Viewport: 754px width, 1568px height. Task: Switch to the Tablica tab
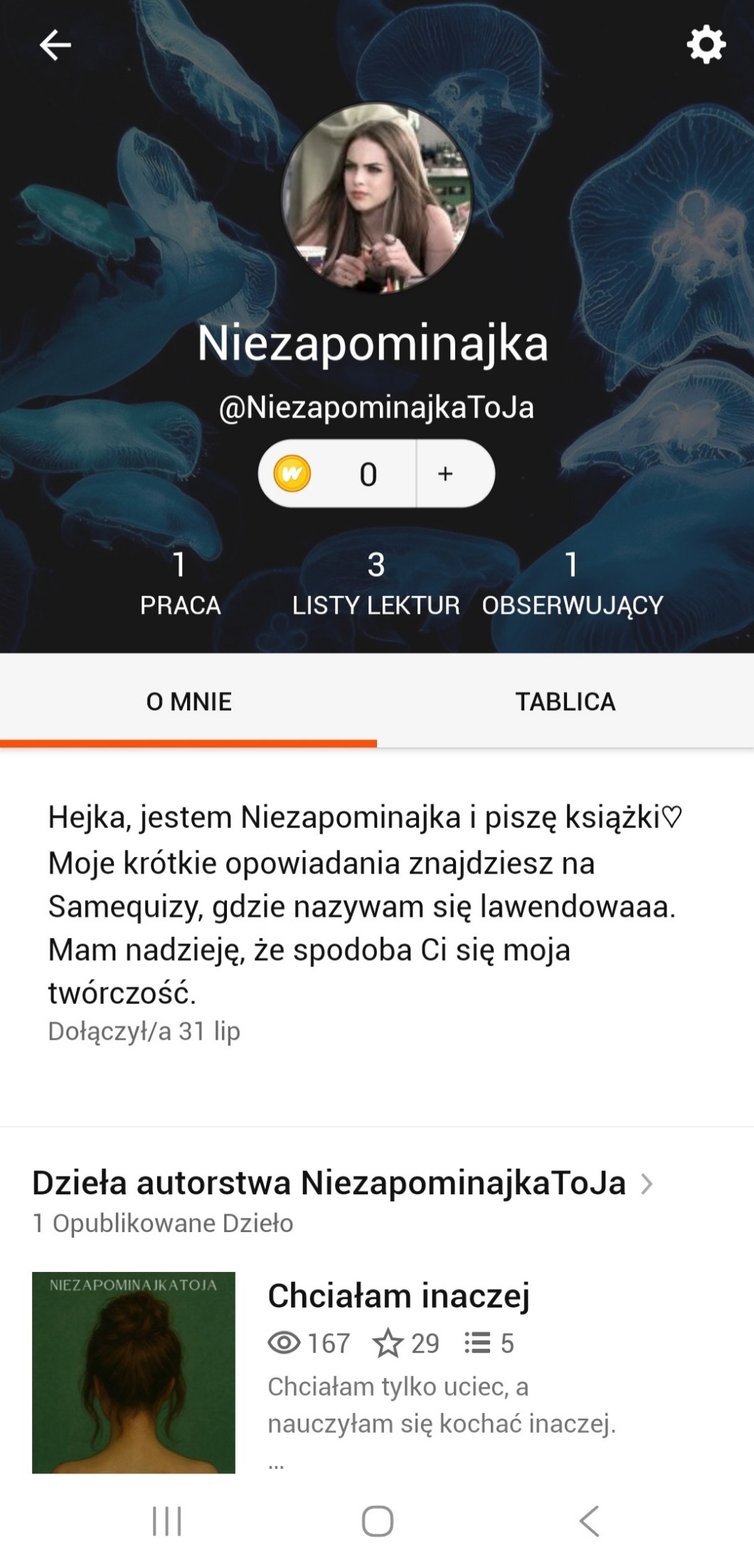point(565,701)
